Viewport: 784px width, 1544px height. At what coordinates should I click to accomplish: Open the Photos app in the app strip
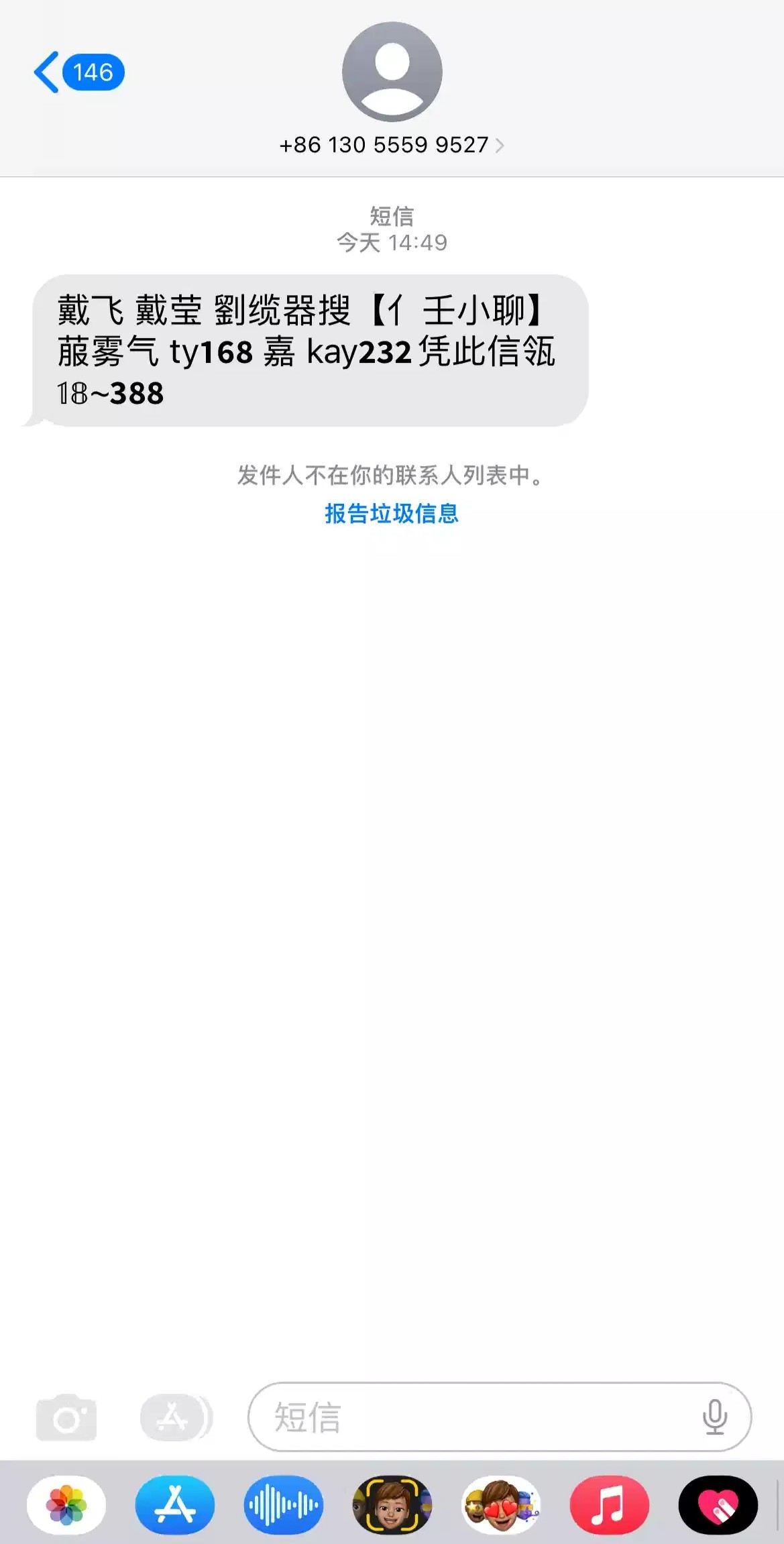[66, 1505]
